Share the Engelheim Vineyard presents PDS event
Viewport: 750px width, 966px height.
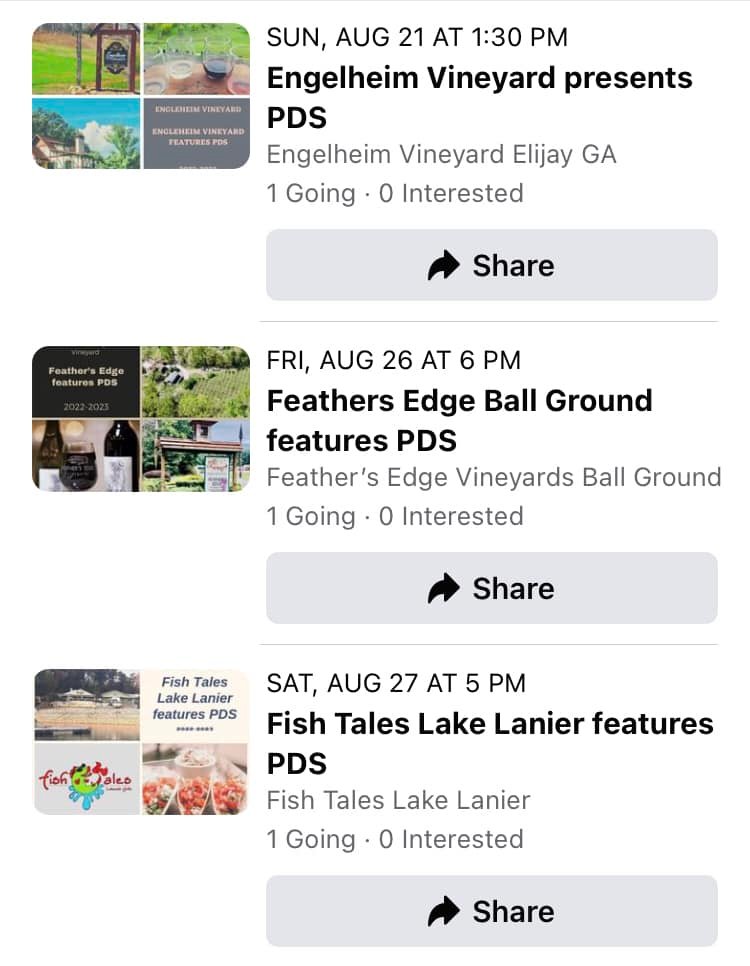click(491, 265)
